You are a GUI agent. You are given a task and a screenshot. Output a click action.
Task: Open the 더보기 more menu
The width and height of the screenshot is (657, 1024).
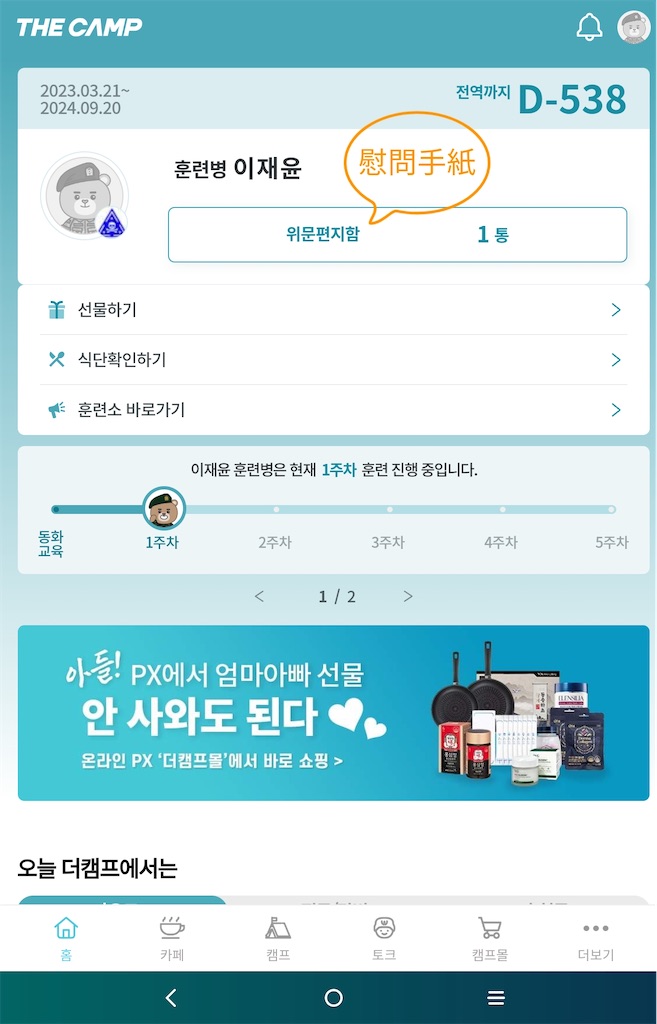tap(595, 938)
